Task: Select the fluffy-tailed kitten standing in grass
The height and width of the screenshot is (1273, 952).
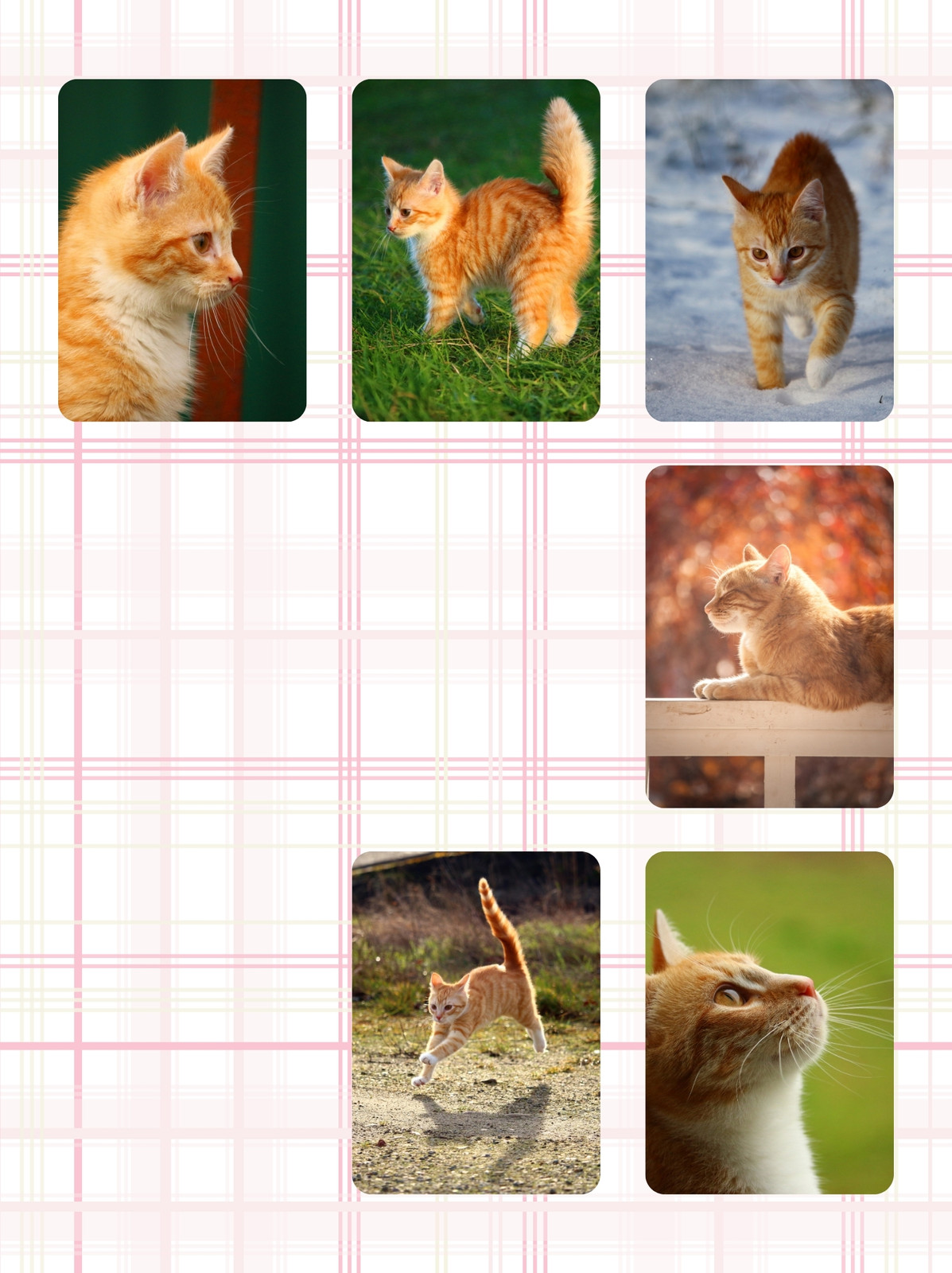Action: (x=476, y=250)
